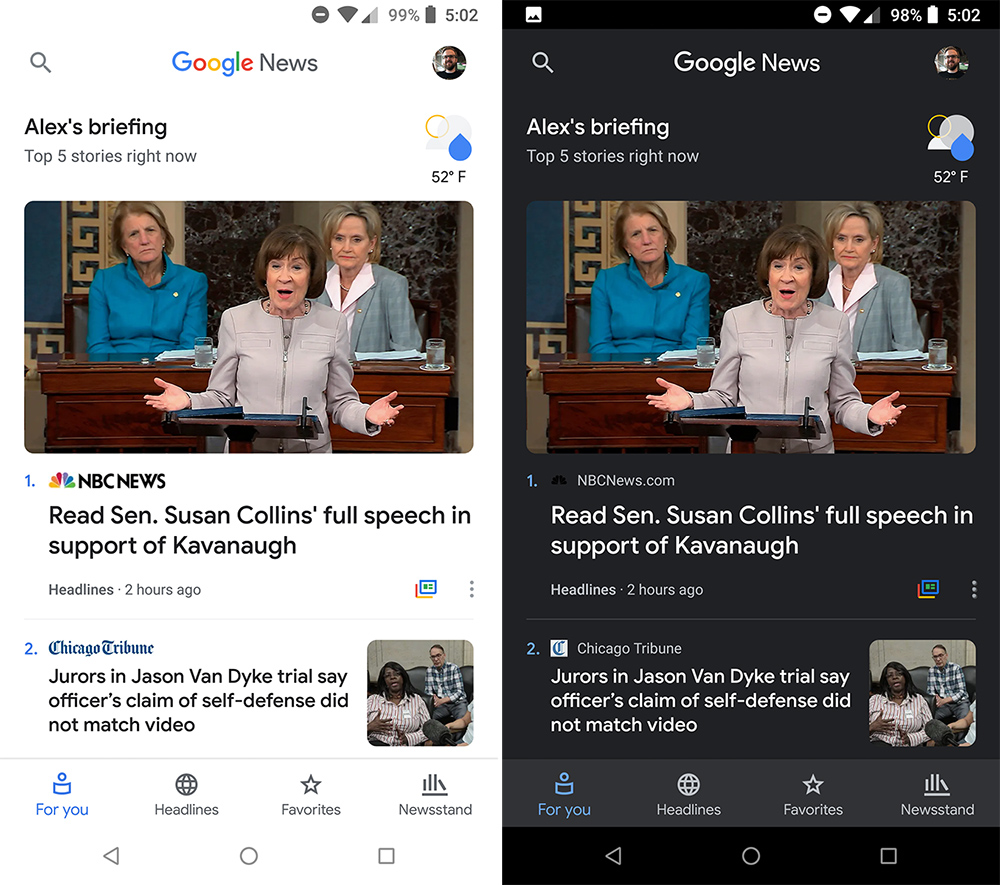View full coverage of Collins story, light screen
Screen dimensions: 1000x885
(x=426, y=589)
